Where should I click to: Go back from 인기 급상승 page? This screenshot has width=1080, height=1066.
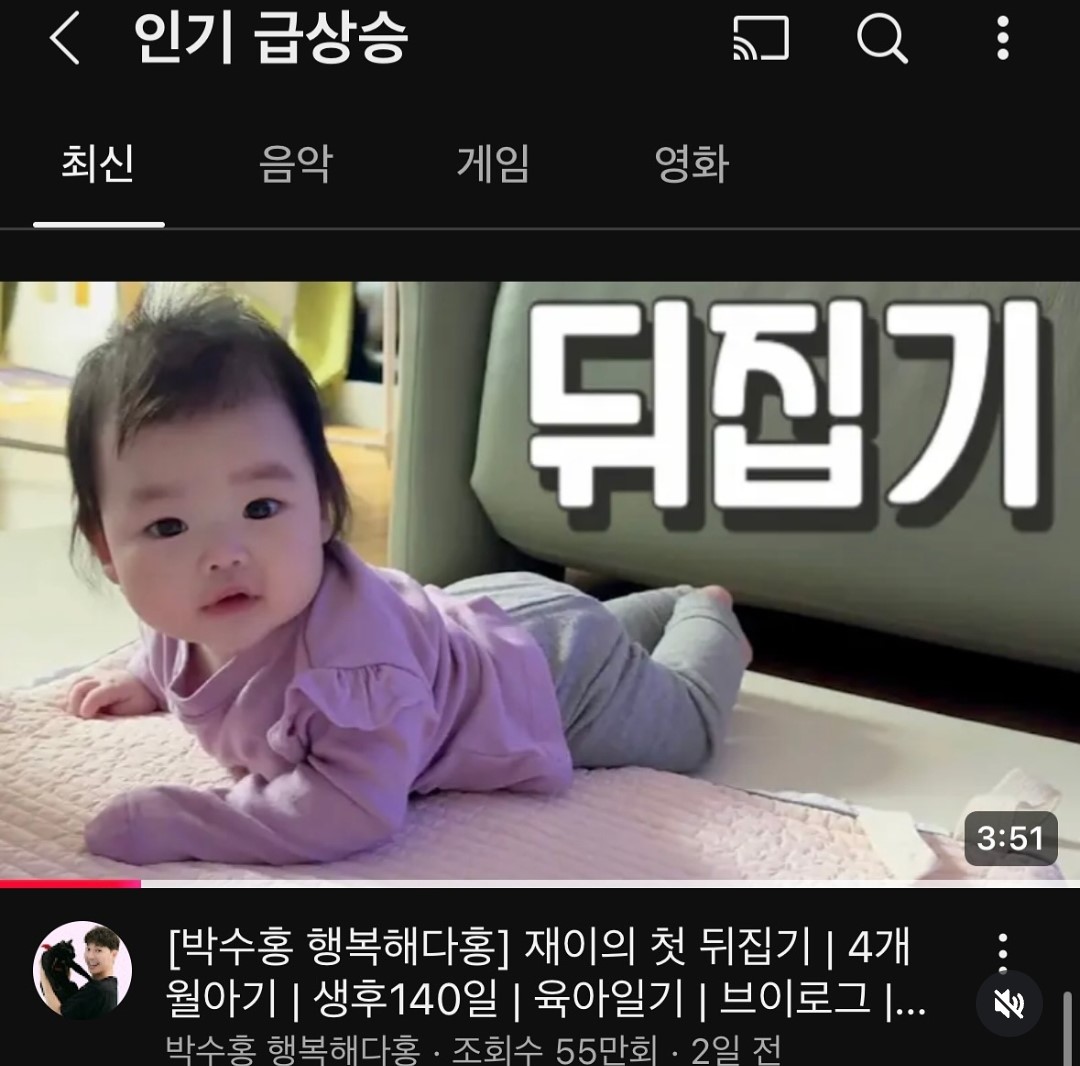65,40
